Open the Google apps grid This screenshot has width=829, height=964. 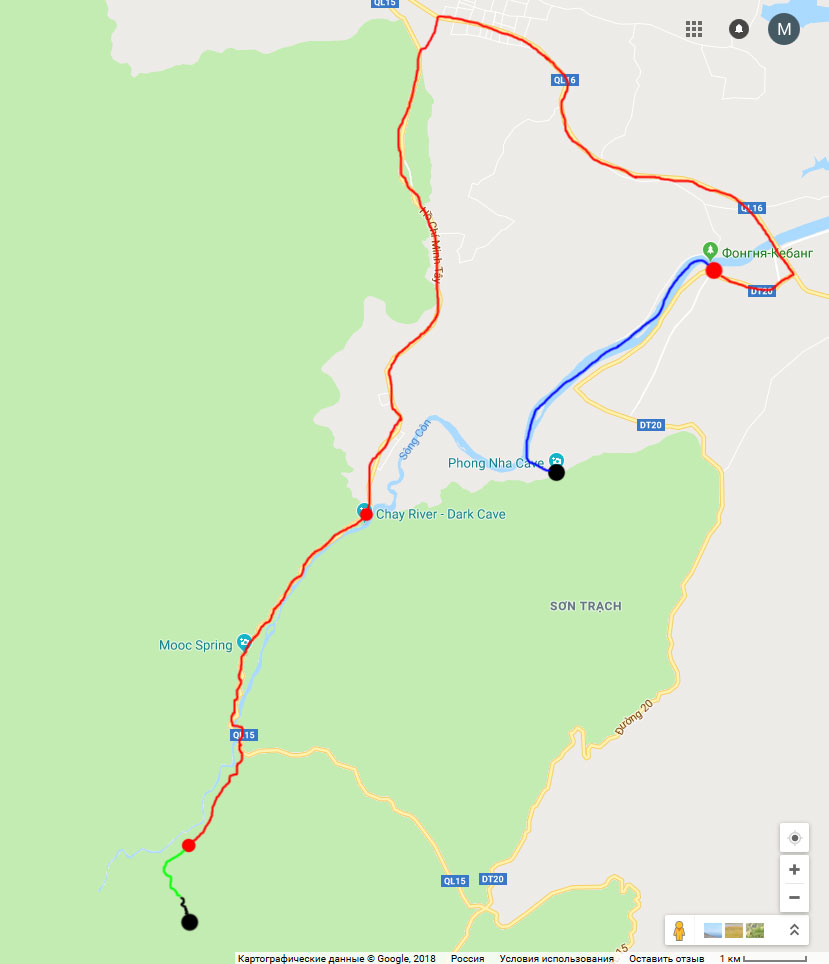[x=694, y=29]
